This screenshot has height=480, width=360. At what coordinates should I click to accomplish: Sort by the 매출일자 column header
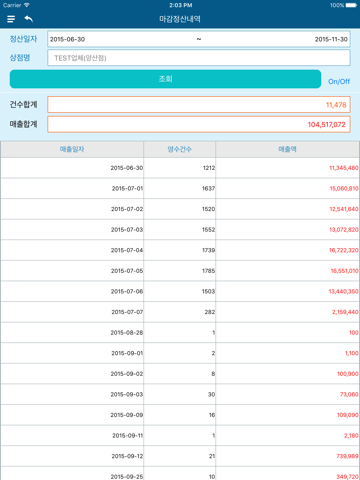pyautogui.click(x=72, y=149)
